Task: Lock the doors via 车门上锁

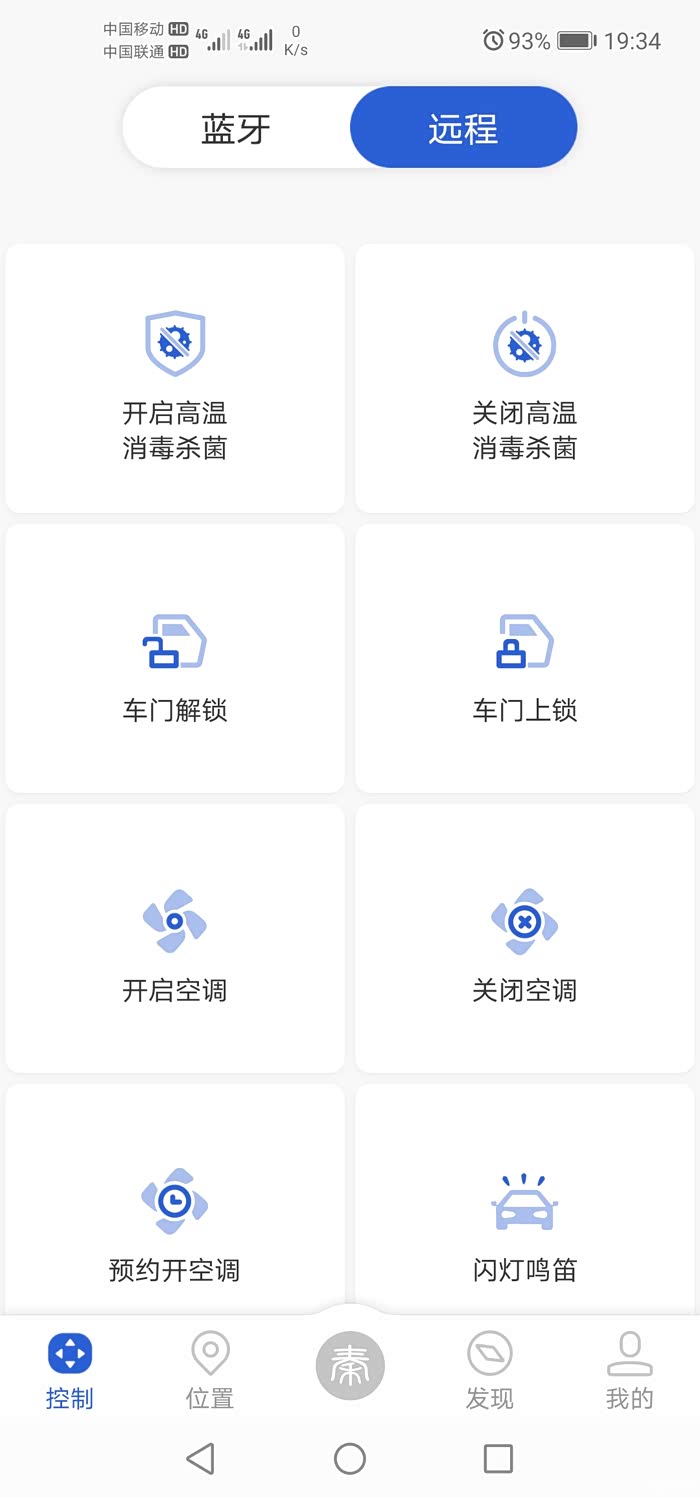Action: pyautogui.click(x=524, y=660)
